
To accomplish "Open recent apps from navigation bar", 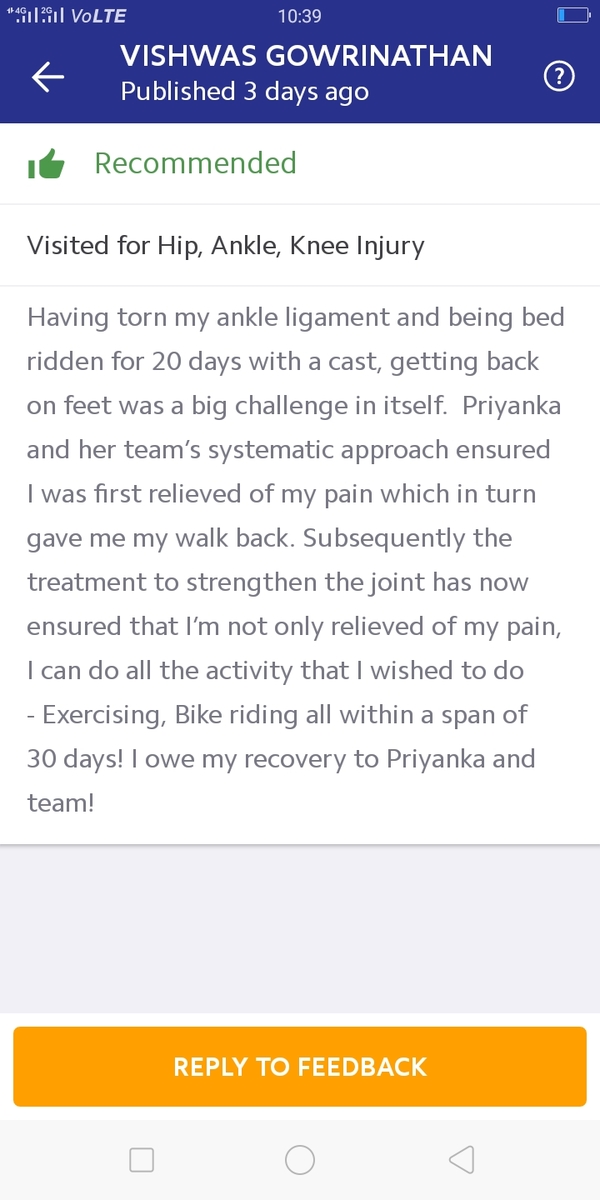I will click(142, 1159).
